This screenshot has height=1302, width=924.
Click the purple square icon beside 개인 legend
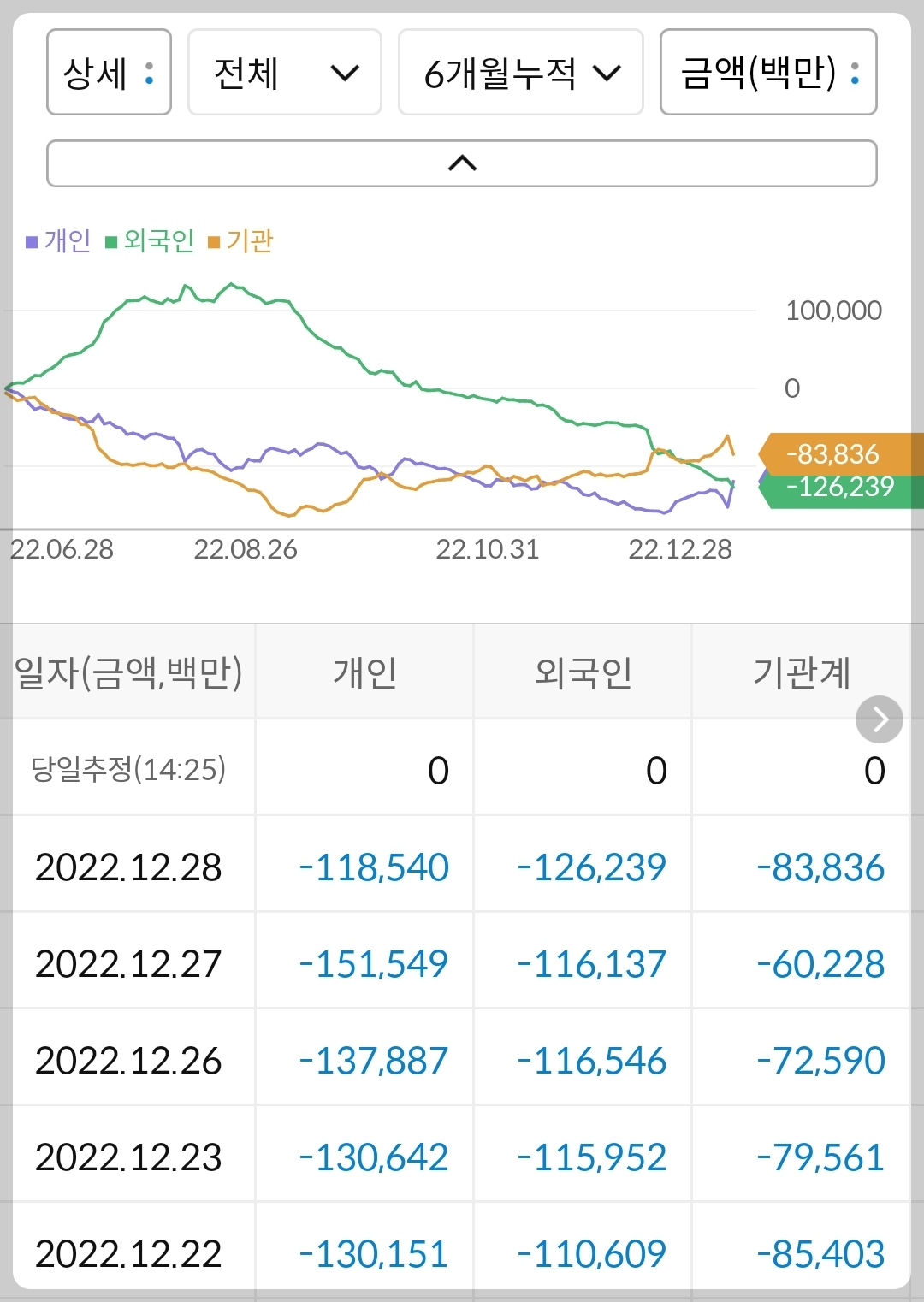[32, 241]
